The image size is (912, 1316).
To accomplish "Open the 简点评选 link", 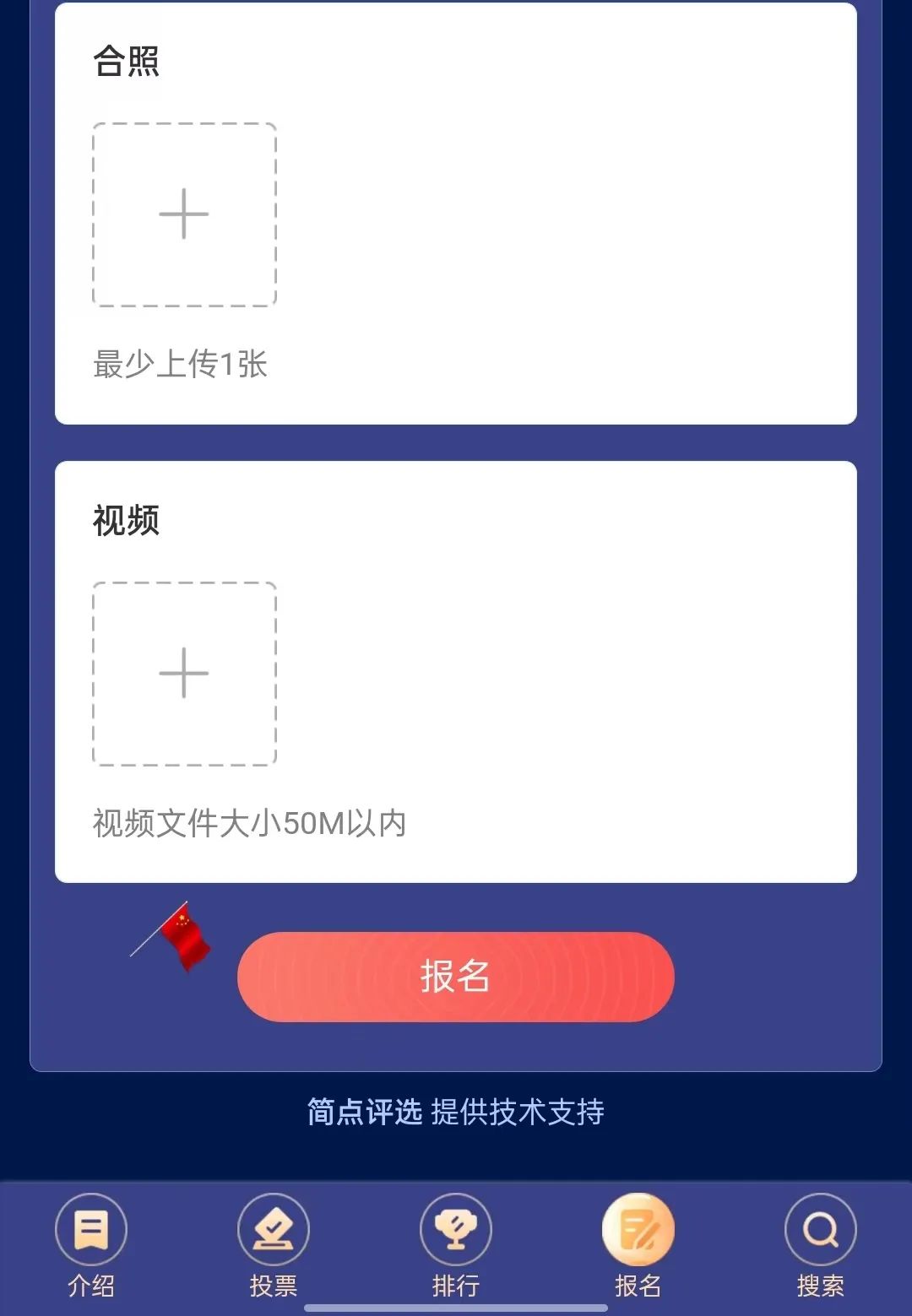I will pyautogui.click(x=364, y=1112).
